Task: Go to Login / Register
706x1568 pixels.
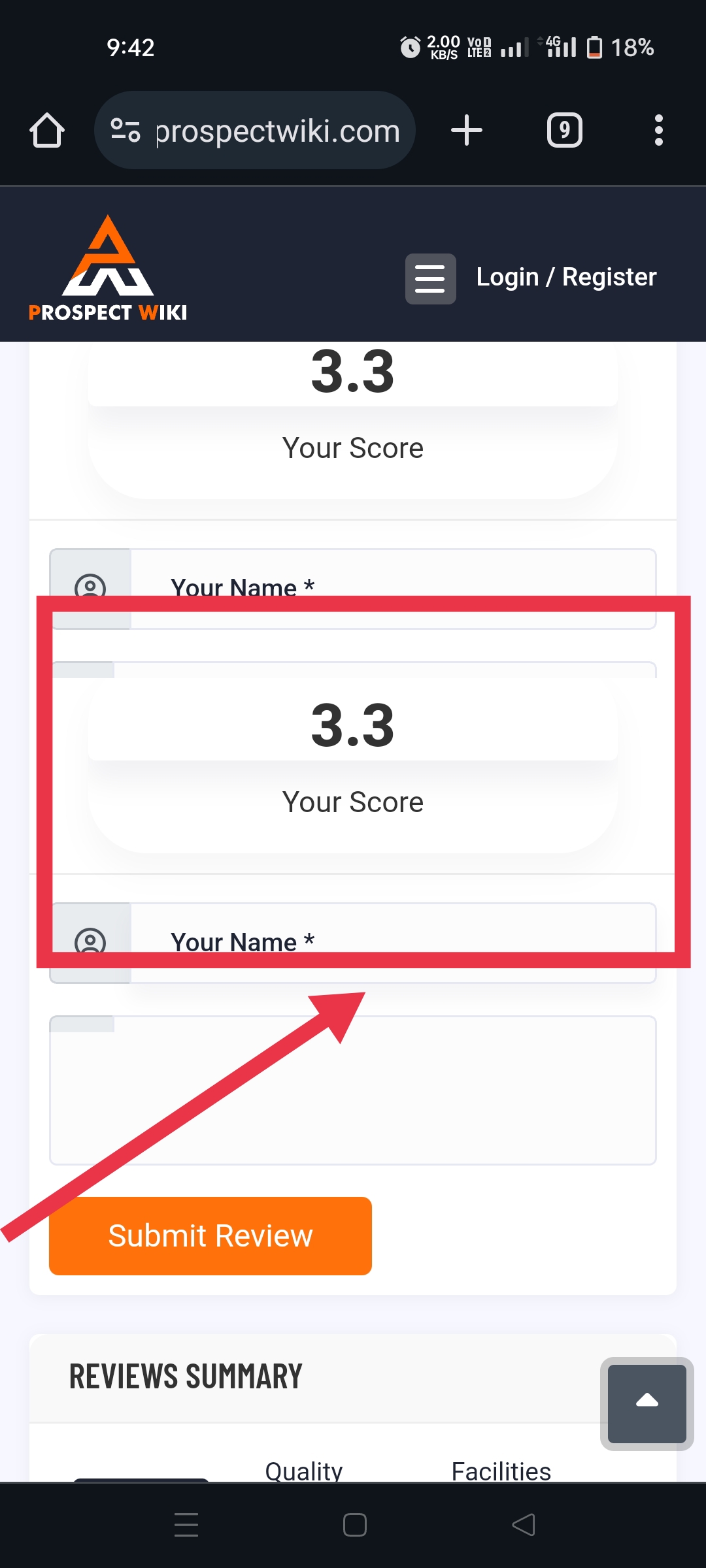Action: coord(566,277)
